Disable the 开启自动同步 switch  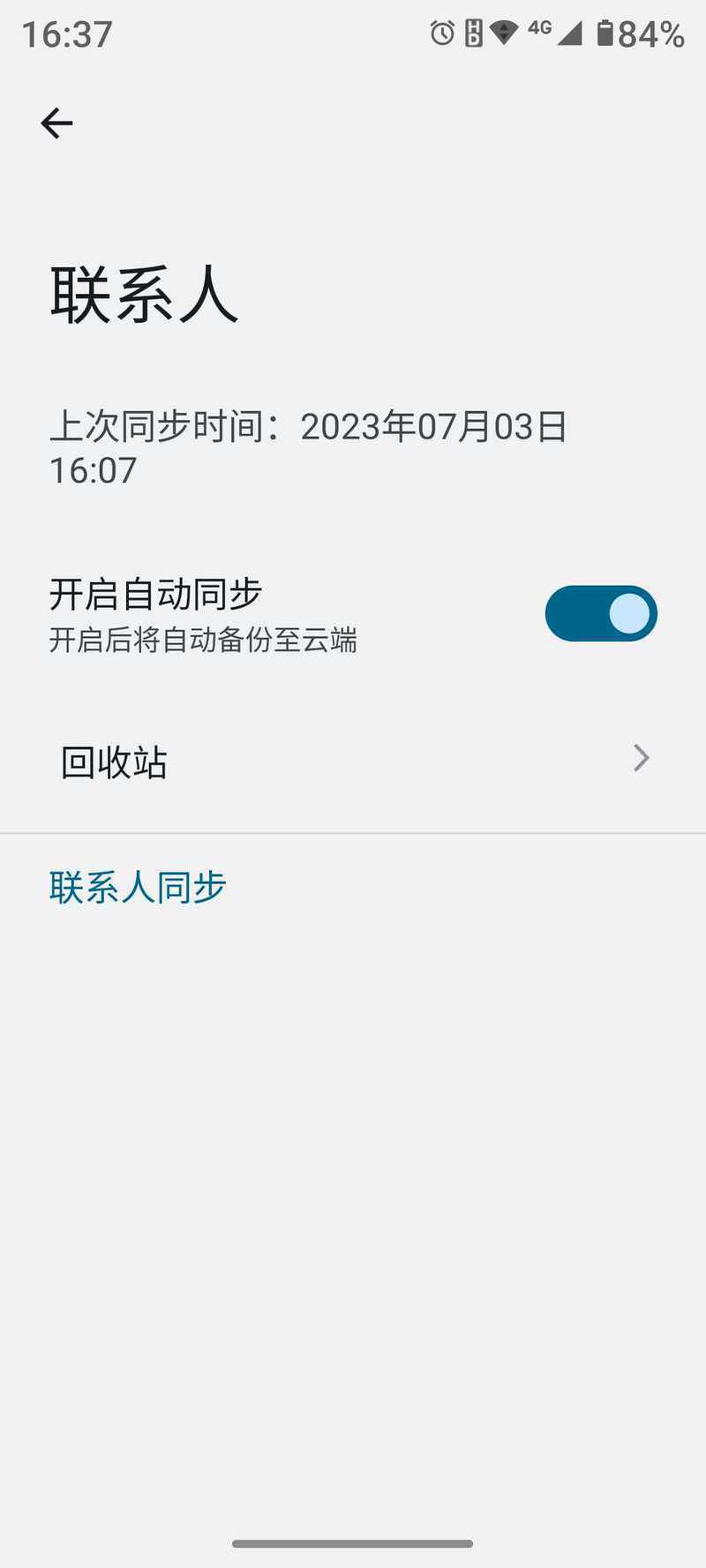coord(601,613)
